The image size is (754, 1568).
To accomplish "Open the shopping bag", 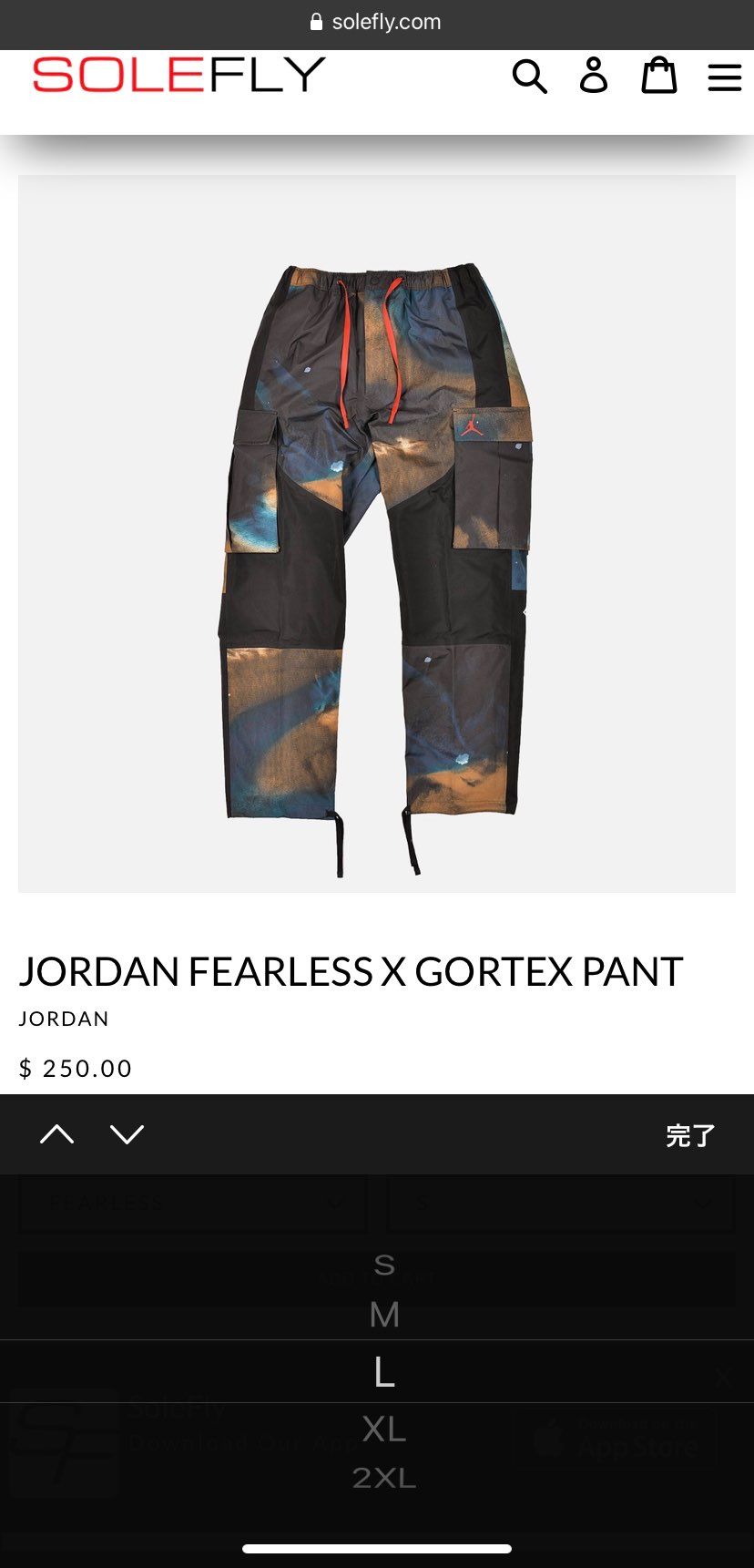I will point(659,76).
